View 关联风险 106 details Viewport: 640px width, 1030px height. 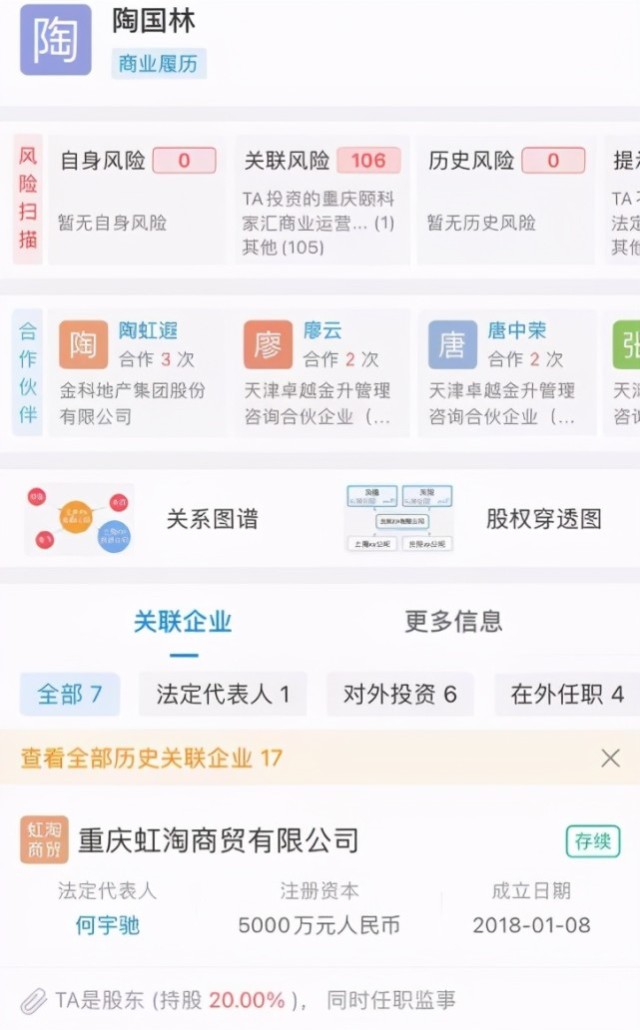(321, 198)
